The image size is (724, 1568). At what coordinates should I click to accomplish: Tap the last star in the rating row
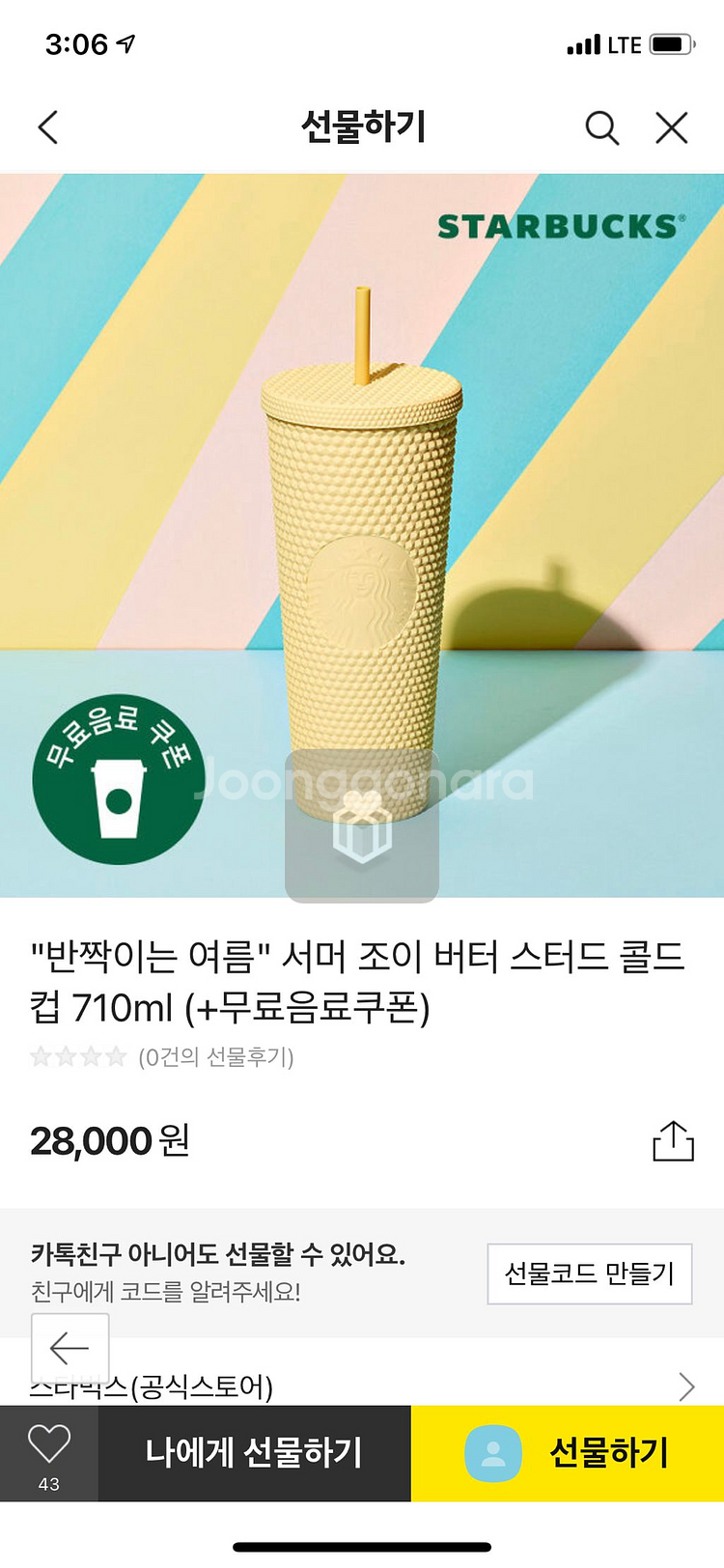pos(114,1058)
